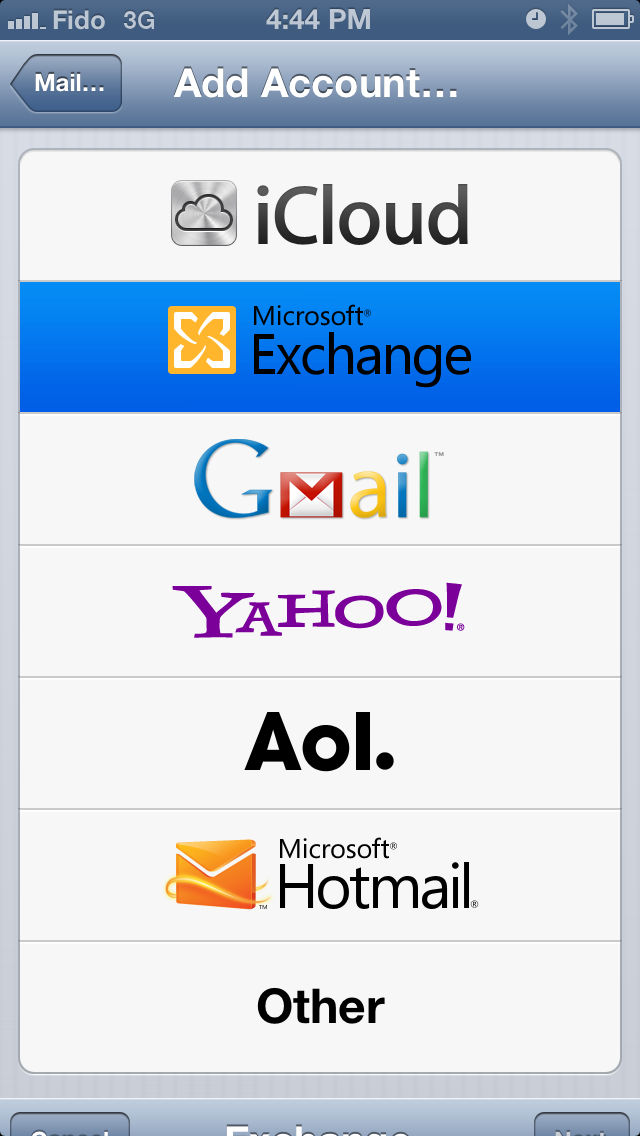
Task: Add a Gmail account
Action: tap(320, 479)
